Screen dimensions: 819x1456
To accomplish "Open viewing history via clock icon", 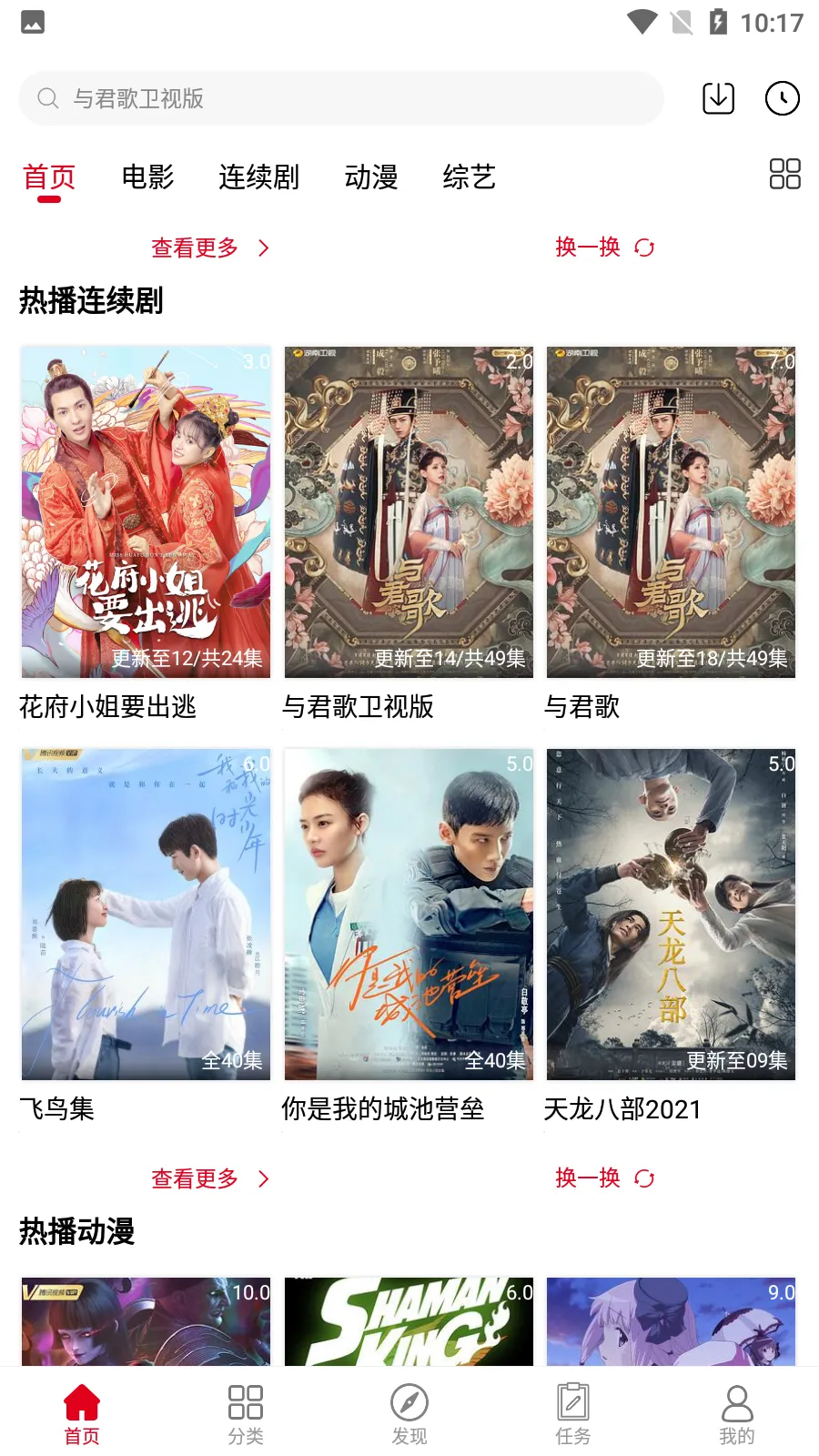I will coord(783,97).
